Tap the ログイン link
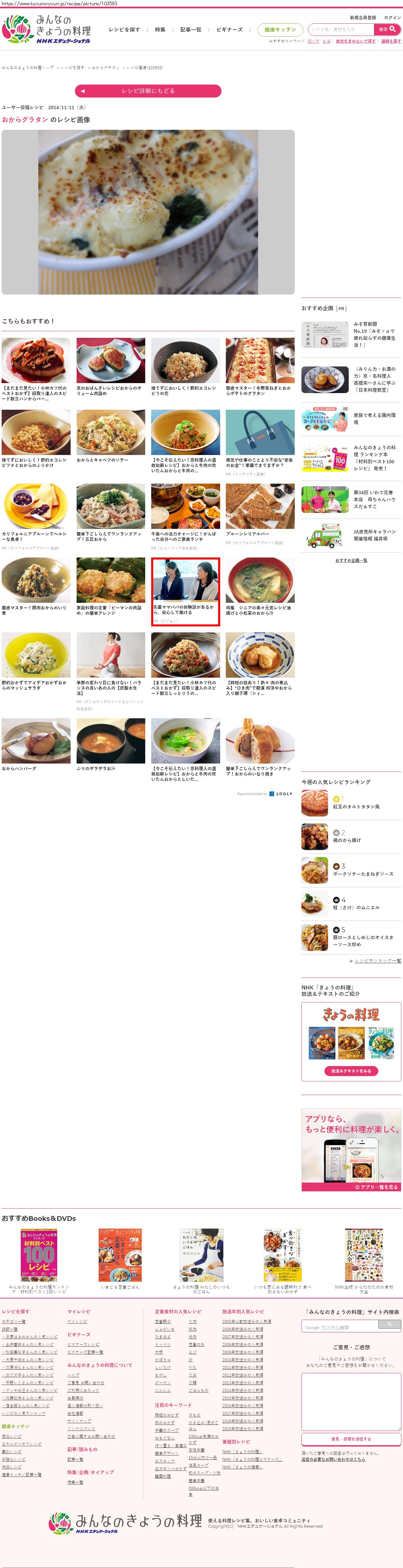Viewport: 403px width, 1568px height. [x=392, y=18]
